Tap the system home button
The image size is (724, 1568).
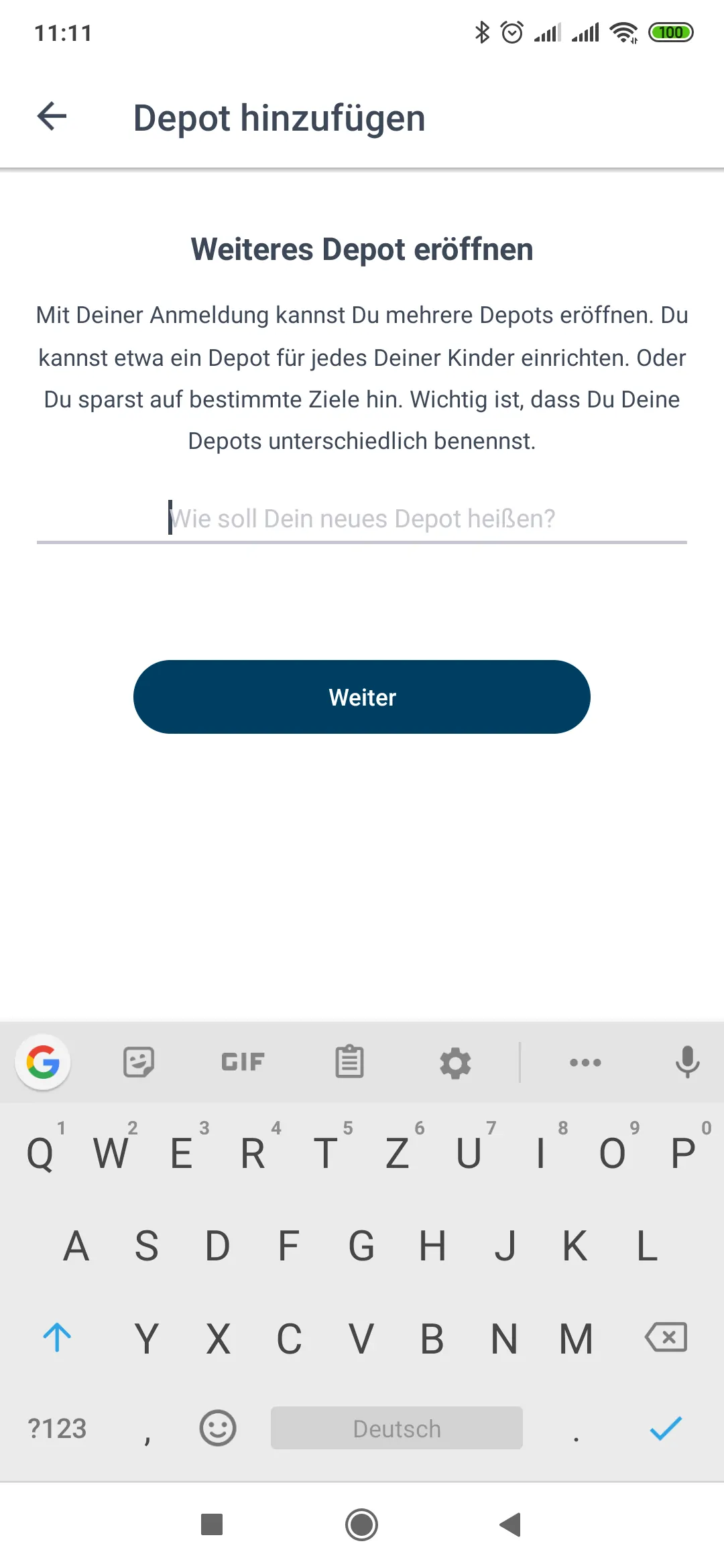coord(362,1525)
